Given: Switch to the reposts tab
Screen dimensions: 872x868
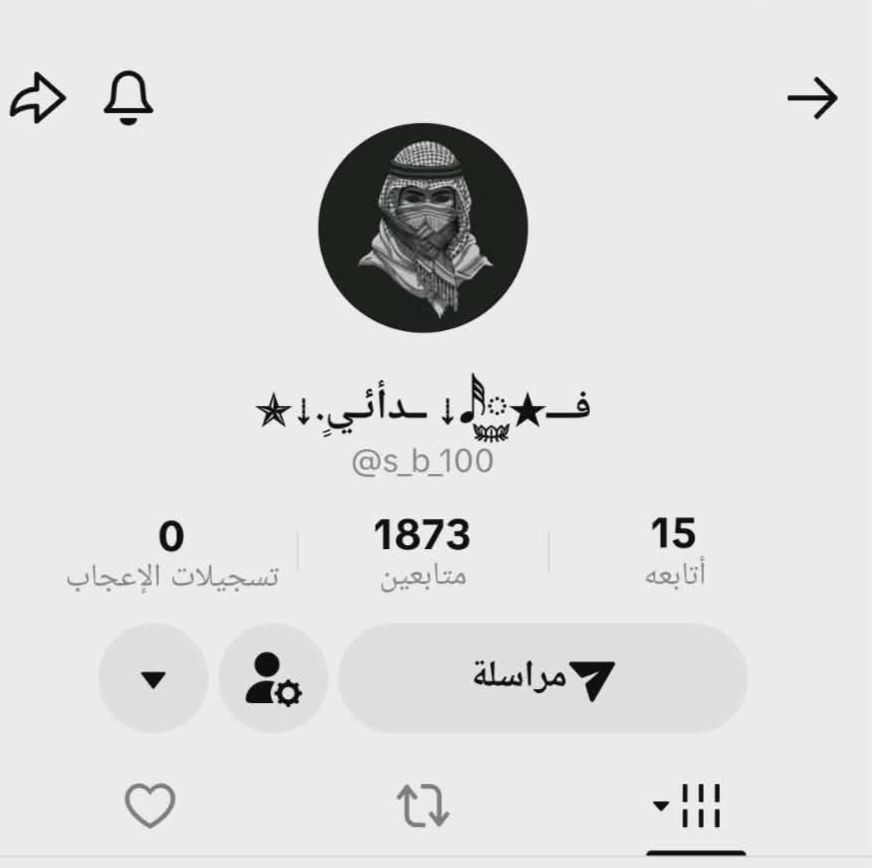Looking at the screenshot, I should (x=423, y=805).
